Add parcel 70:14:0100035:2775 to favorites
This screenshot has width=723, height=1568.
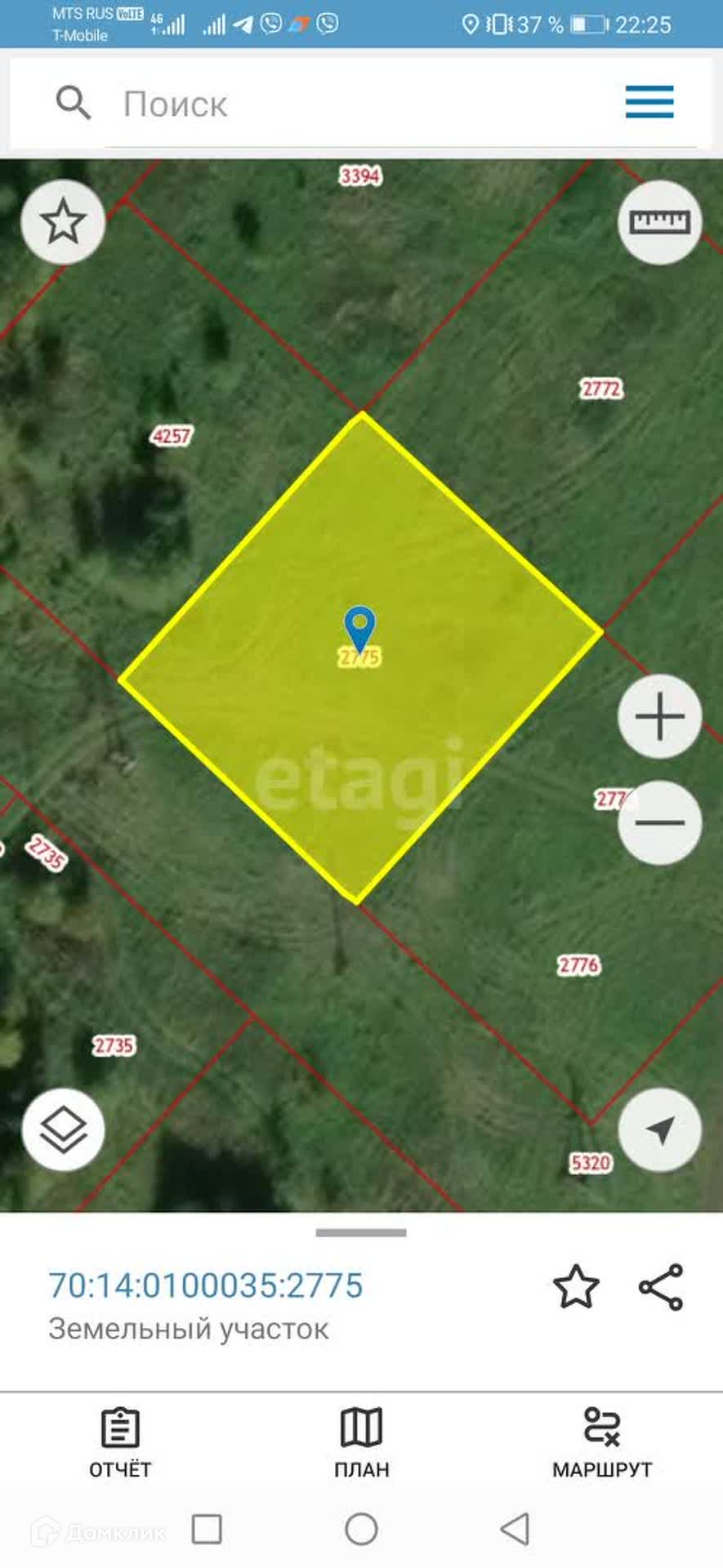pos(576,1288)
